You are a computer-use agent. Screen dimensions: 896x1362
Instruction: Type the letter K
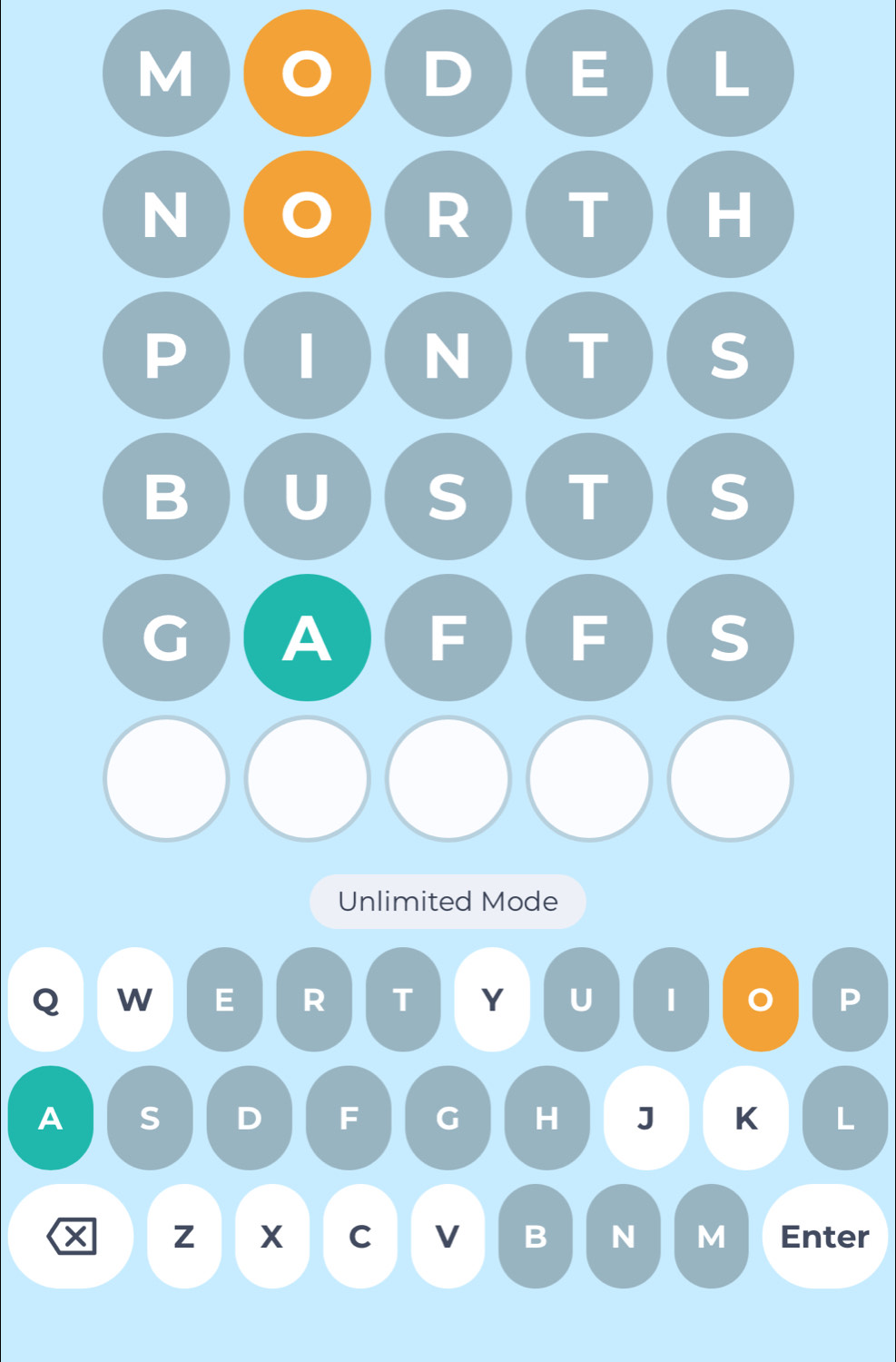tap(745, 1118)
